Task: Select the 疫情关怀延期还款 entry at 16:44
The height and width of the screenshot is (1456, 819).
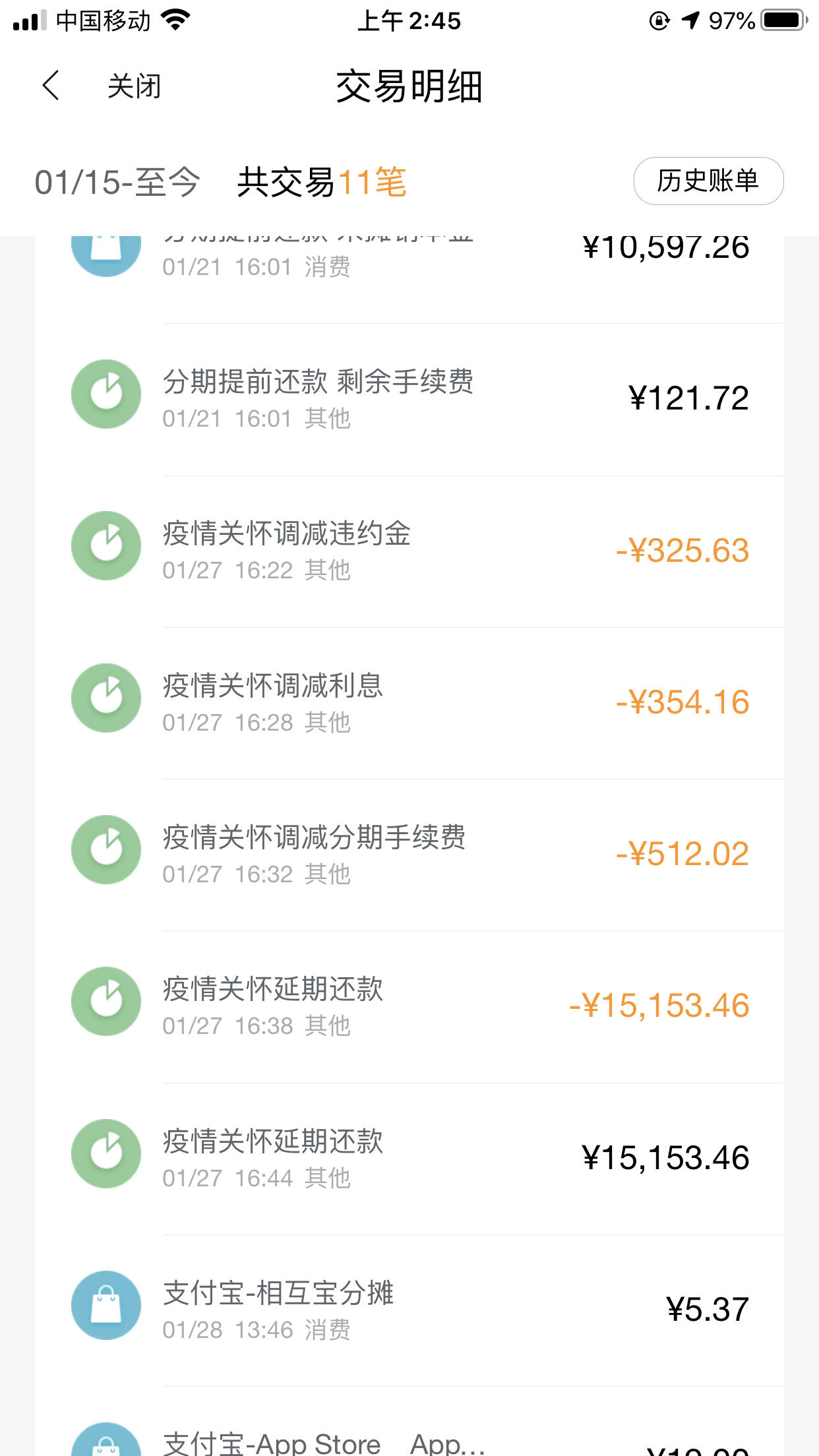Action: (x=409, y=1159)
